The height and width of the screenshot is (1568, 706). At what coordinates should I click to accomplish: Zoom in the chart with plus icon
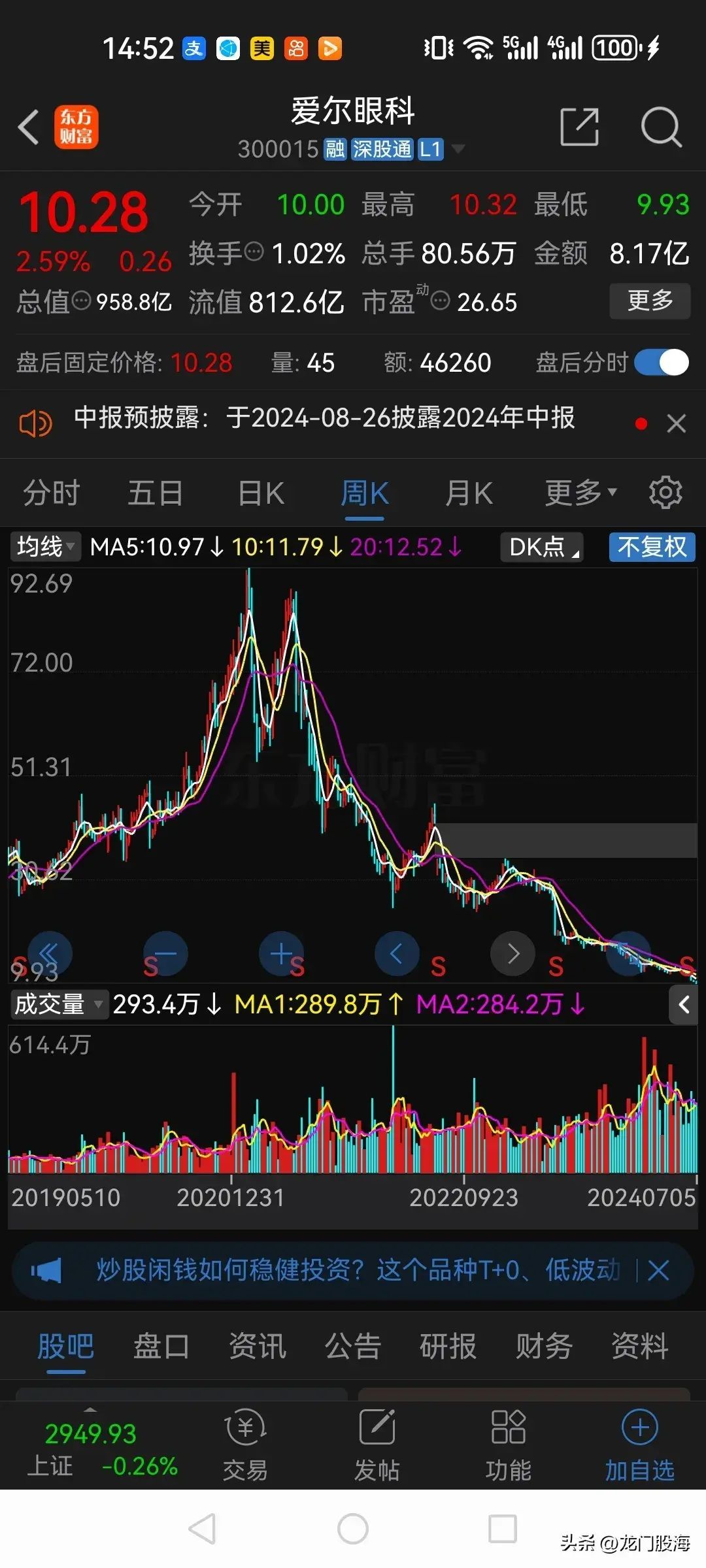tap(282, 953)
